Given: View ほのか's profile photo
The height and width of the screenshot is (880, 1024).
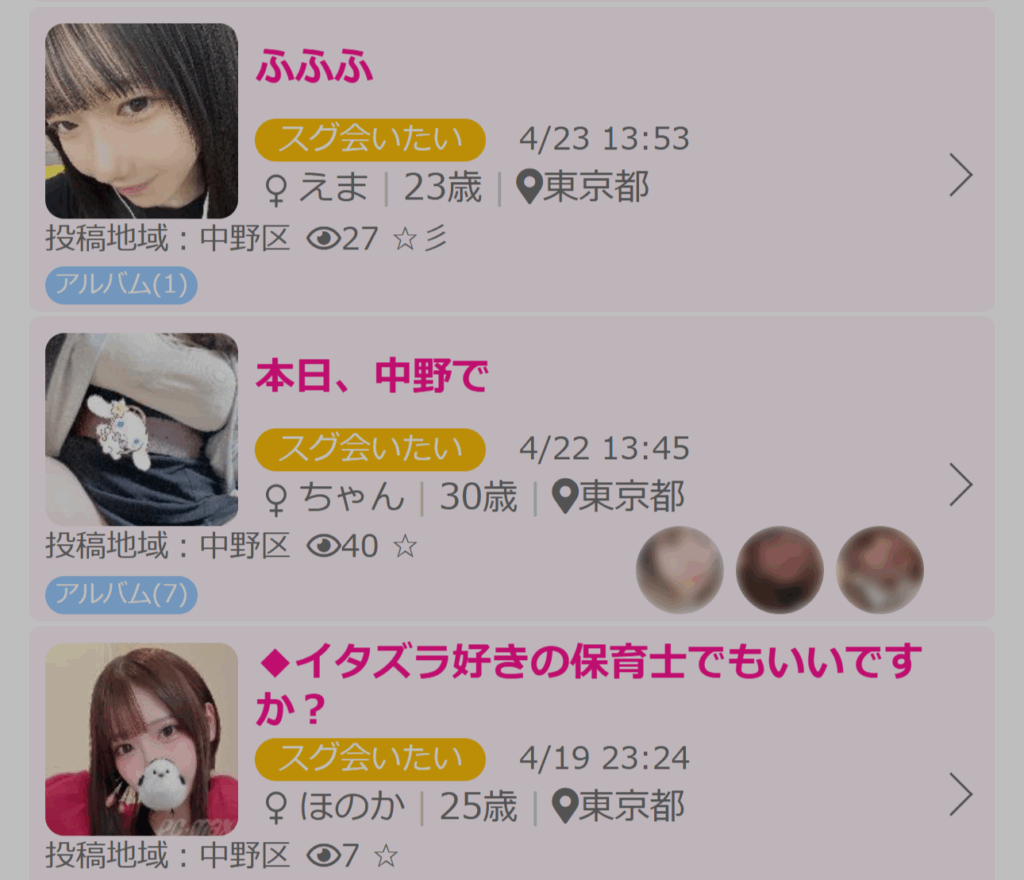Looking at the screenshot, I should pyautogui.click(x=142, y=739).
